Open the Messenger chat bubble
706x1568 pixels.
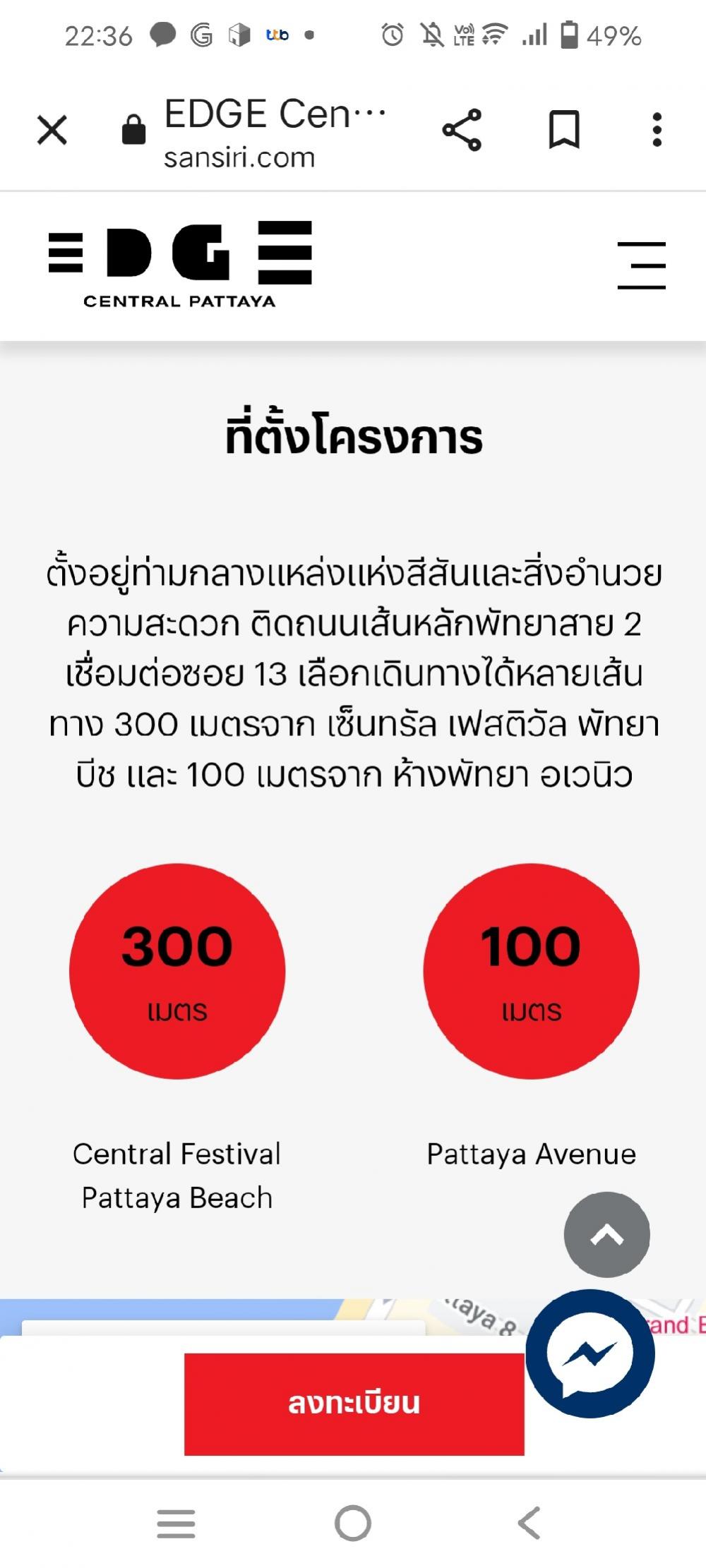pyautogui.click(x=590, y=1353)
